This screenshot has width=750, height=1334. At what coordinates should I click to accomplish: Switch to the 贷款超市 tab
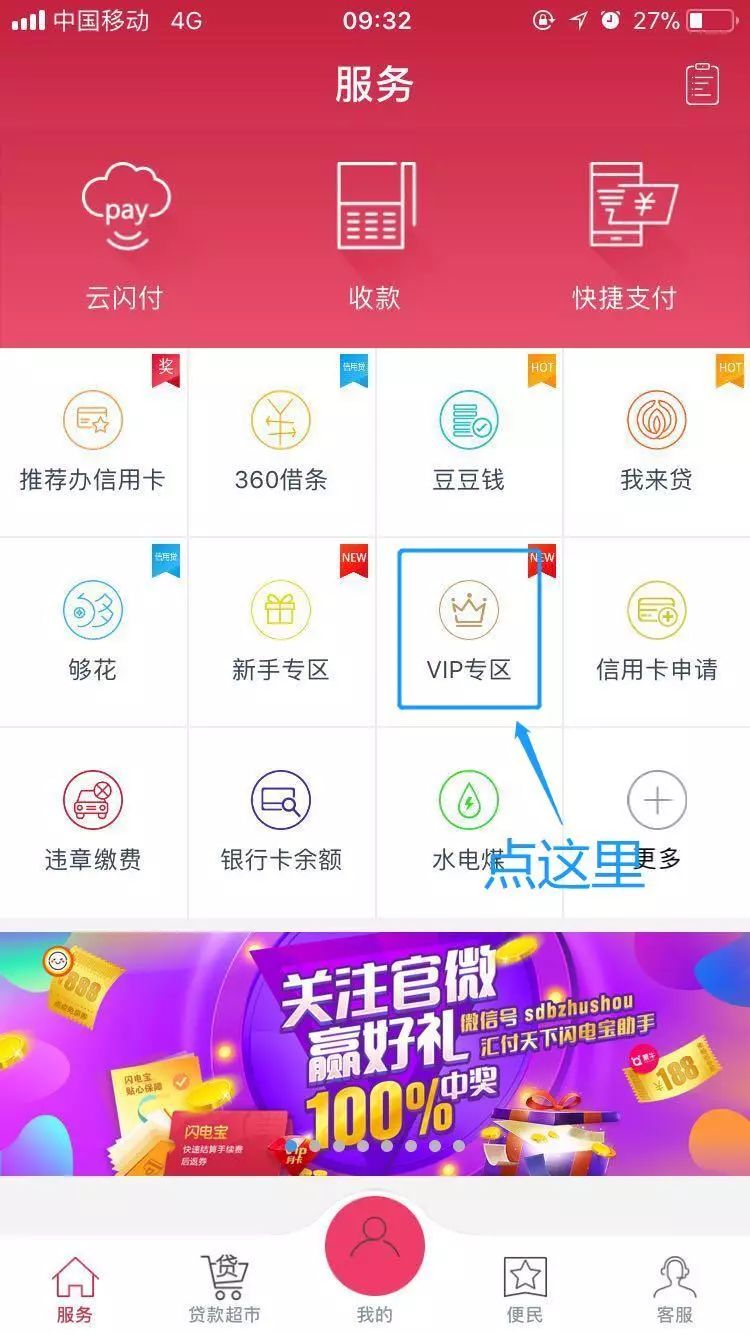225,1288
